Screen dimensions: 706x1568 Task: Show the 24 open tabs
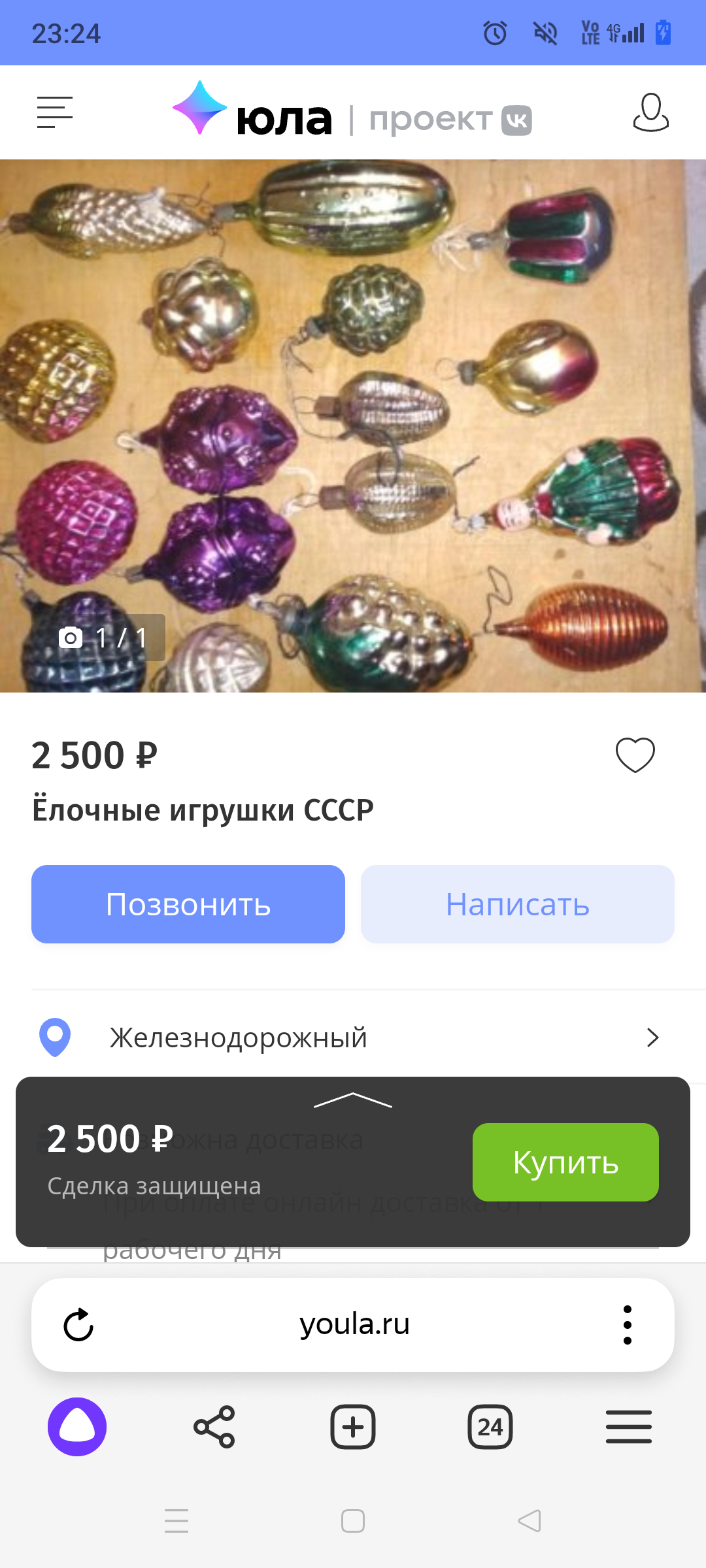click(490, 1427)
